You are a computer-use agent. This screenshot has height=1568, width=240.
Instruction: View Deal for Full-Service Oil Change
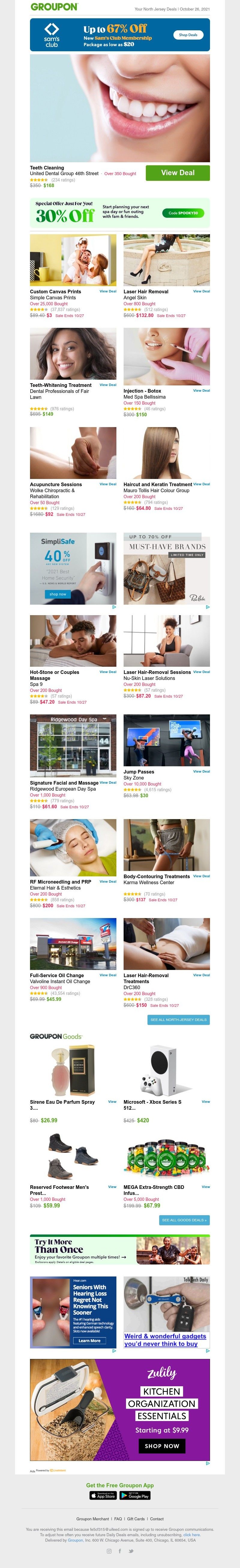108,974
